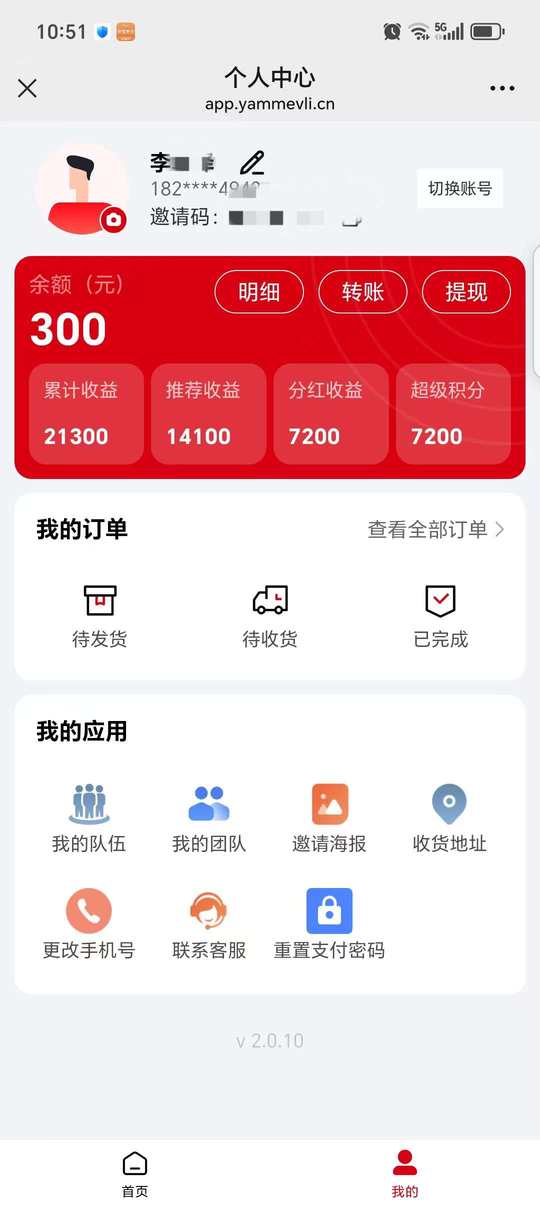Image resolution: width=540 pixels, height=1206 pixels.
Task: Open 明细 balance details
Action: [x=259, y=292]
